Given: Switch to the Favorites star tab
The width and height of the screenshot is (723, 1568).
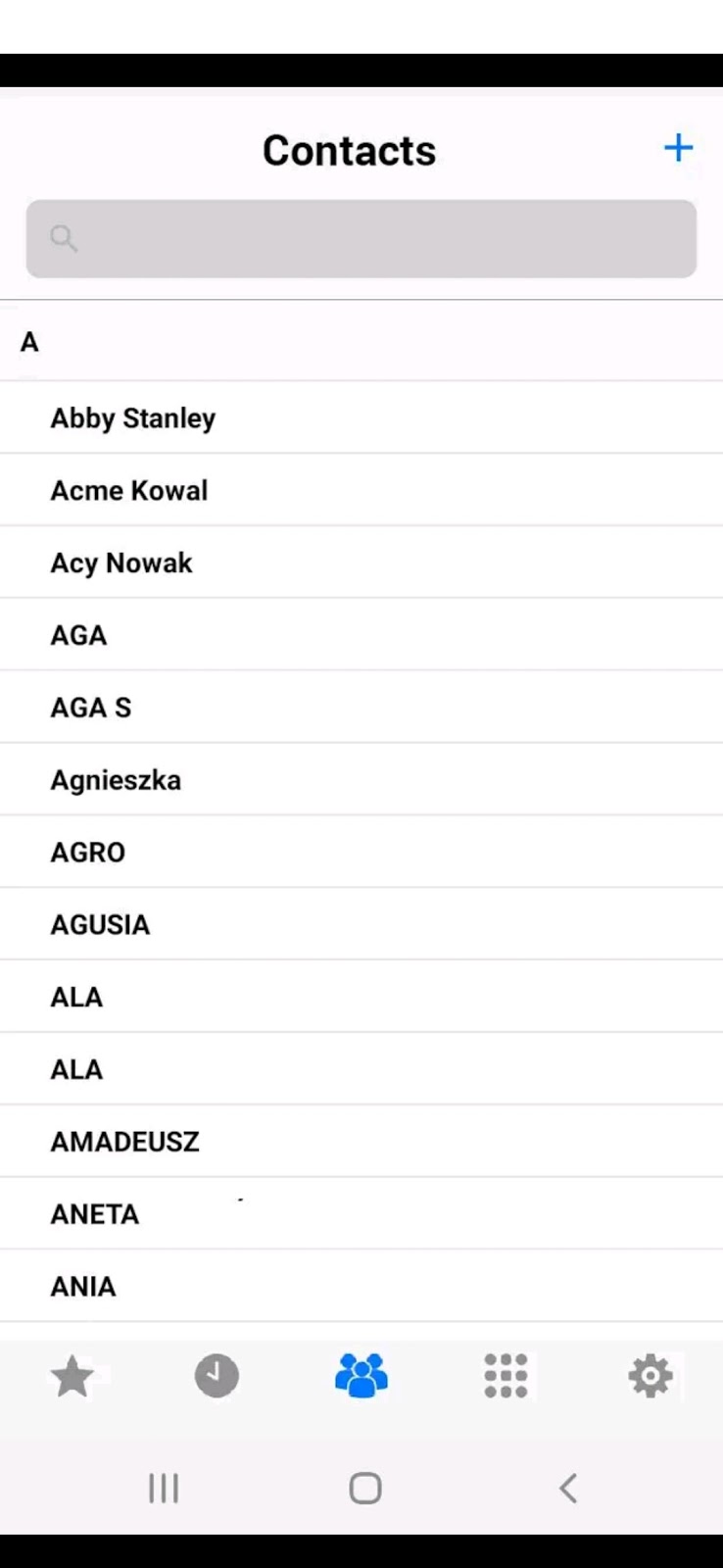Looking at the screenshot, I should [72, 1376].
